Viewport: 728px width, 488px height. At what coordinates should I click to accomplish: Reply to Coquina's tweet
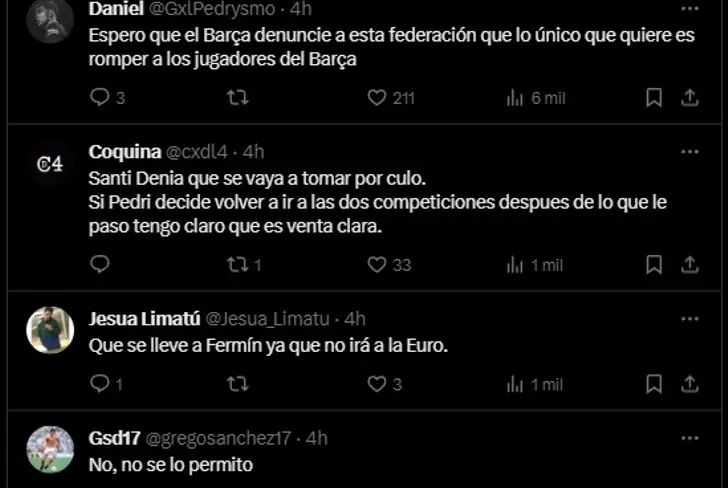[x=100, y=265]
